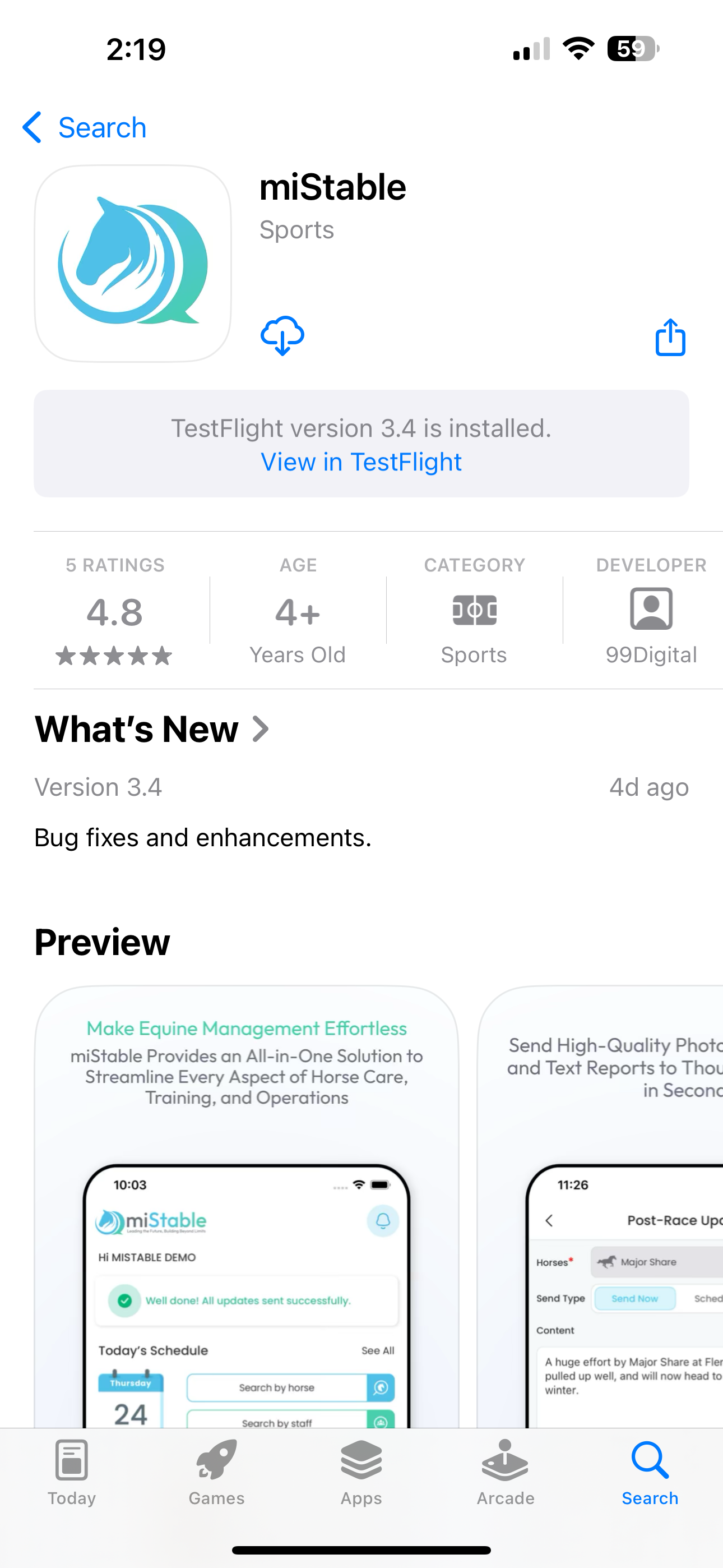This screenshot has height=1568, width=723.
Task: Share the miStable app
Action: (670, 337)
